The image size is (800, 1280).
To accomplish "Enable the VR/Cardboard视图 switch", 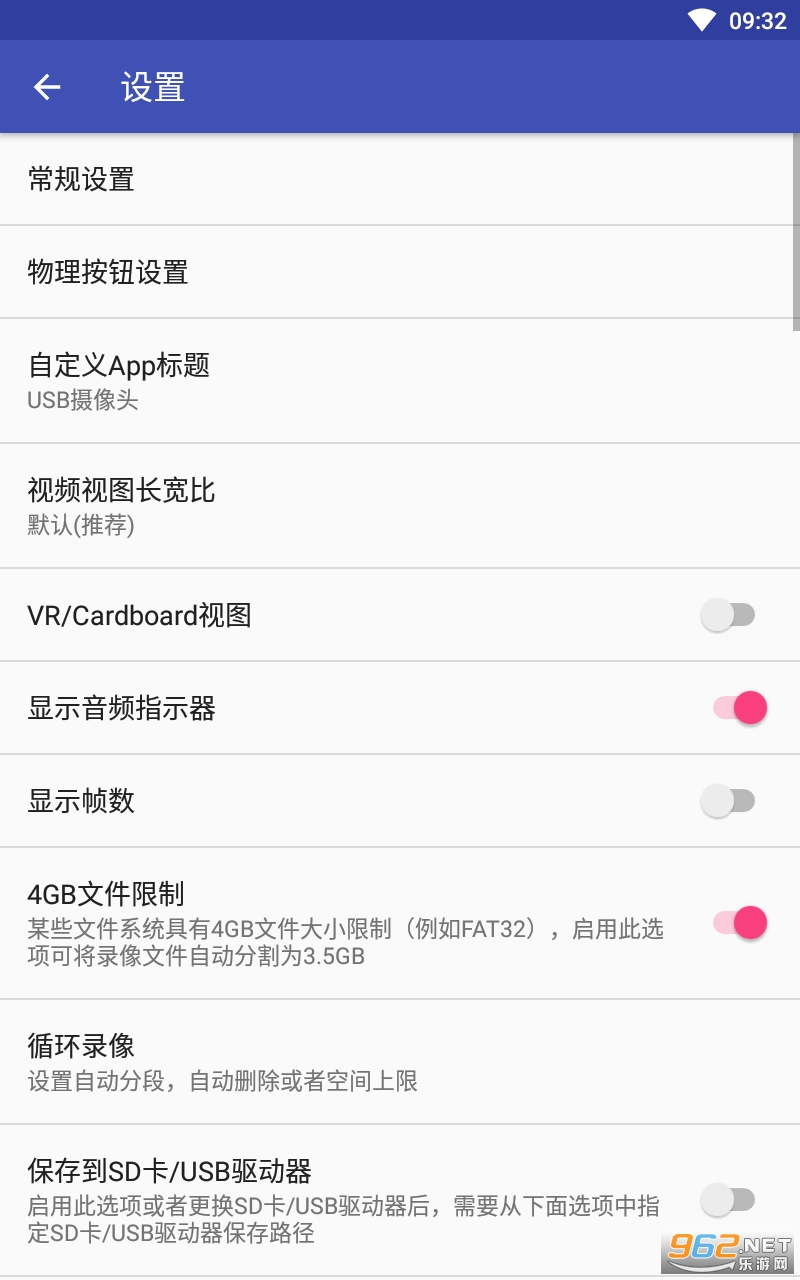I will [728, 615].
